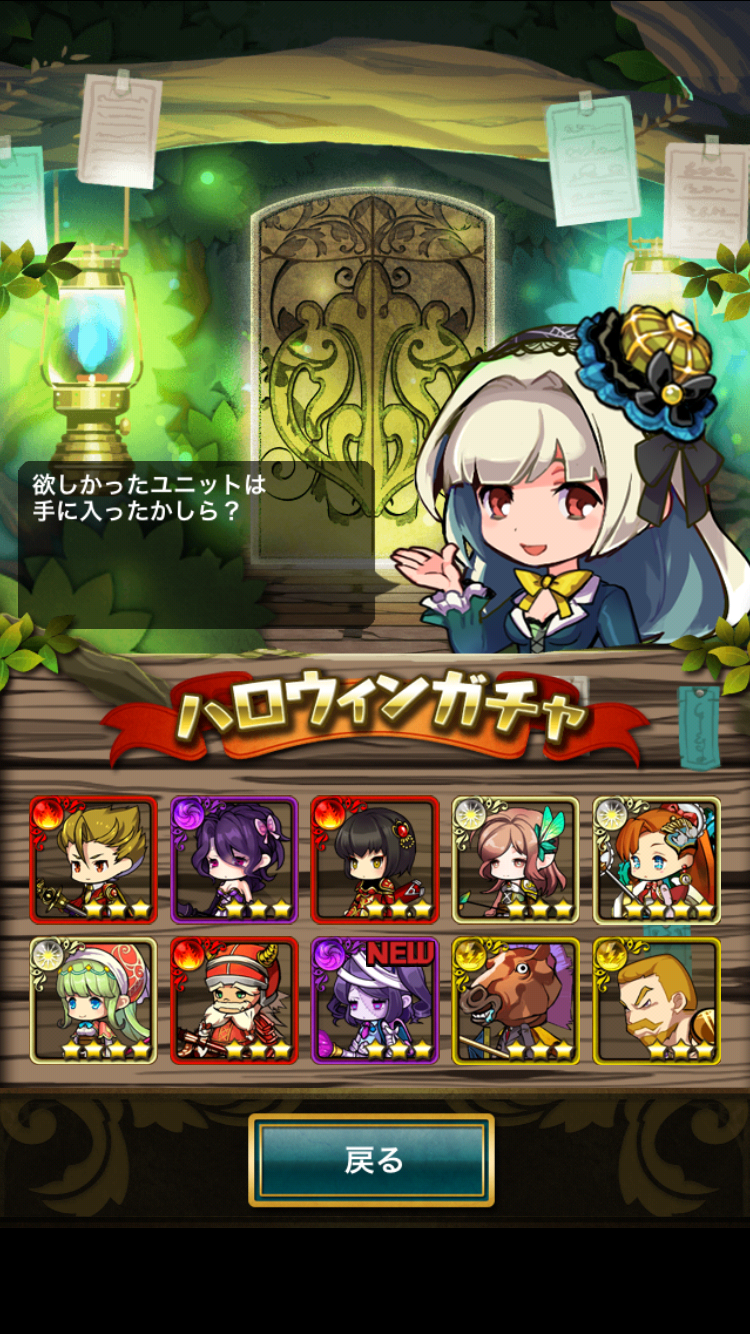Select the black-haired fire unit in red
The width and height of the screenshot is (750, 1334).
(375, 859)
